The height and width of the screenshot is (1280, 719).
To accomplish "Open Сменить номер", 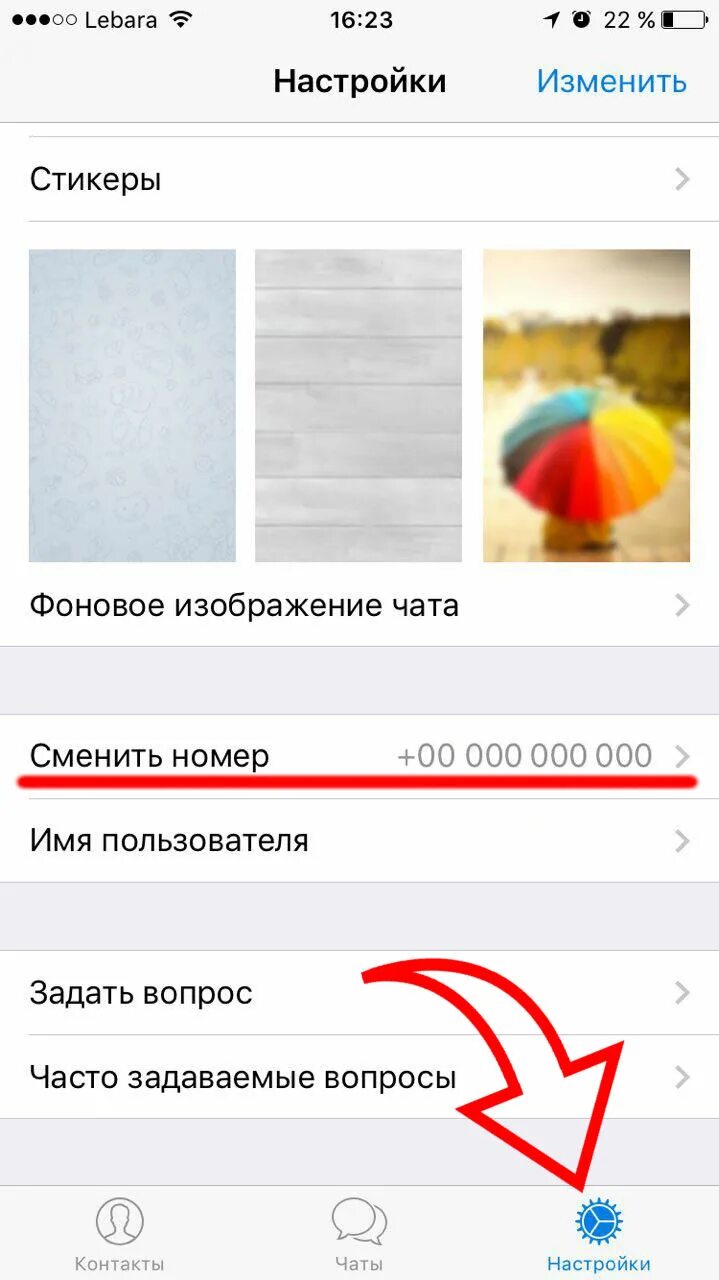I will tap(359, 756).
